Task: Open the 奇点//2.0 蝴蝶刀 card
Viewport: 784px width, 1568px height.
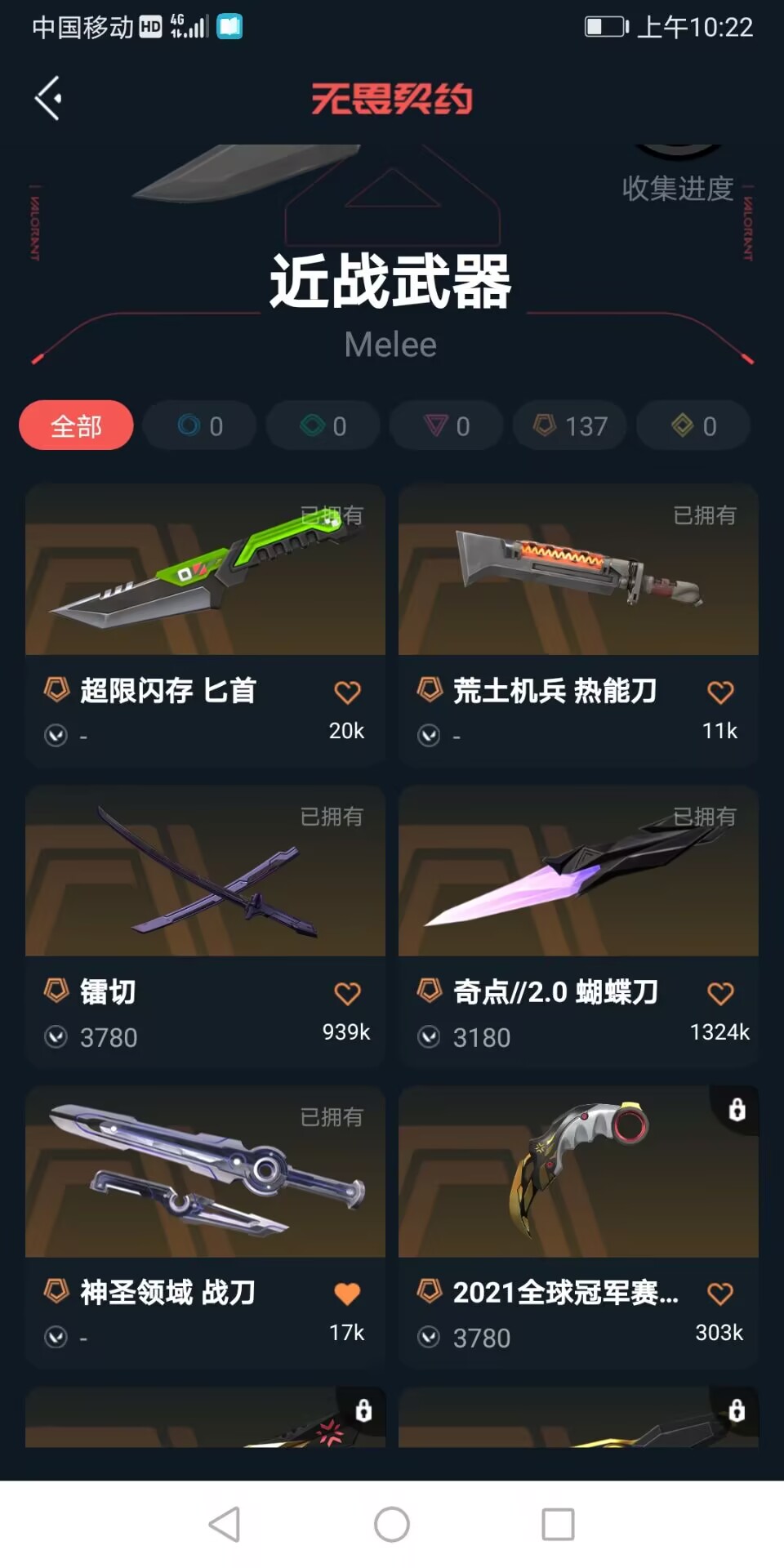Action: click(578, 872)
